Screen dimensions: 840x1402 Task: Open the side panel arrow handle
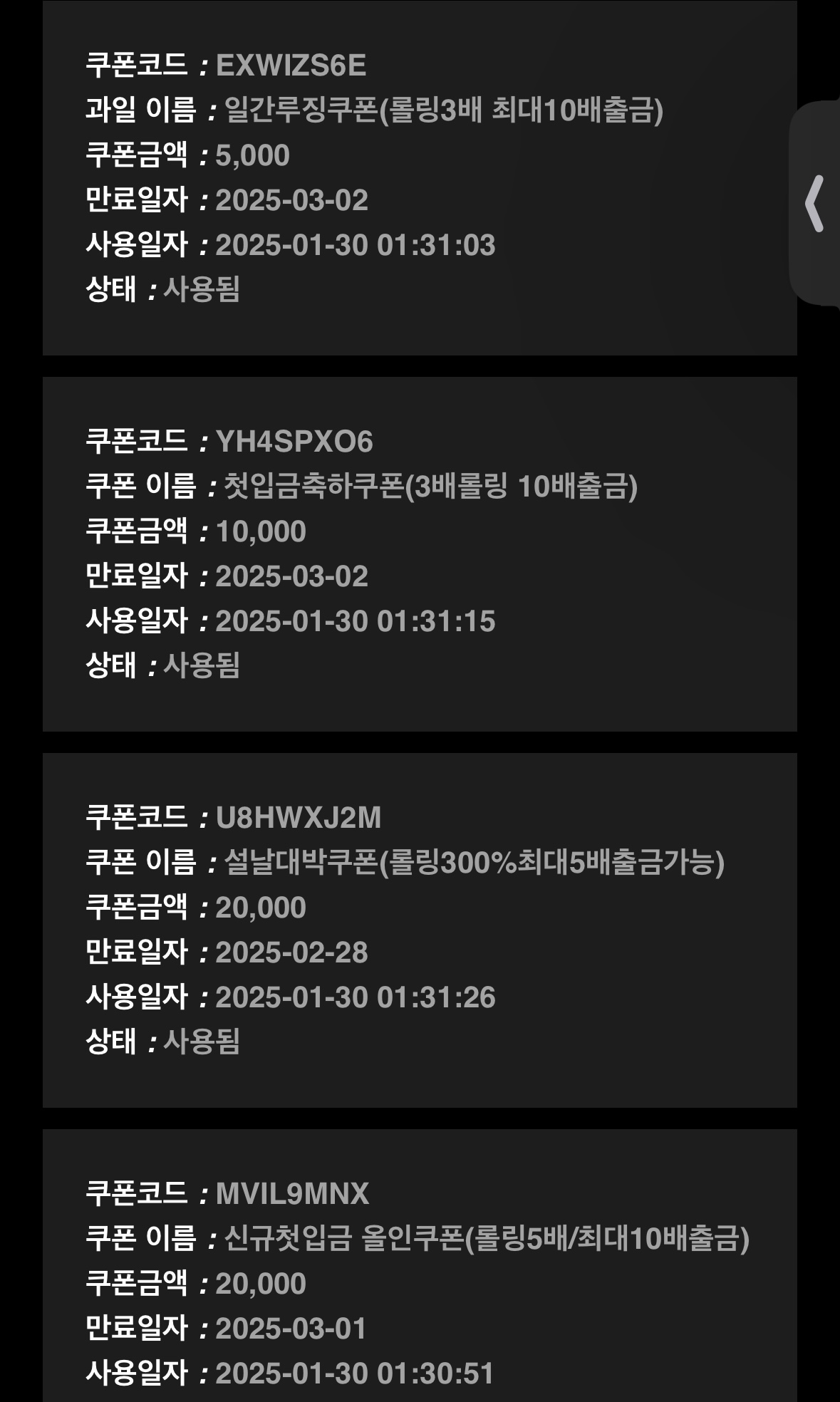pos(814,204)
